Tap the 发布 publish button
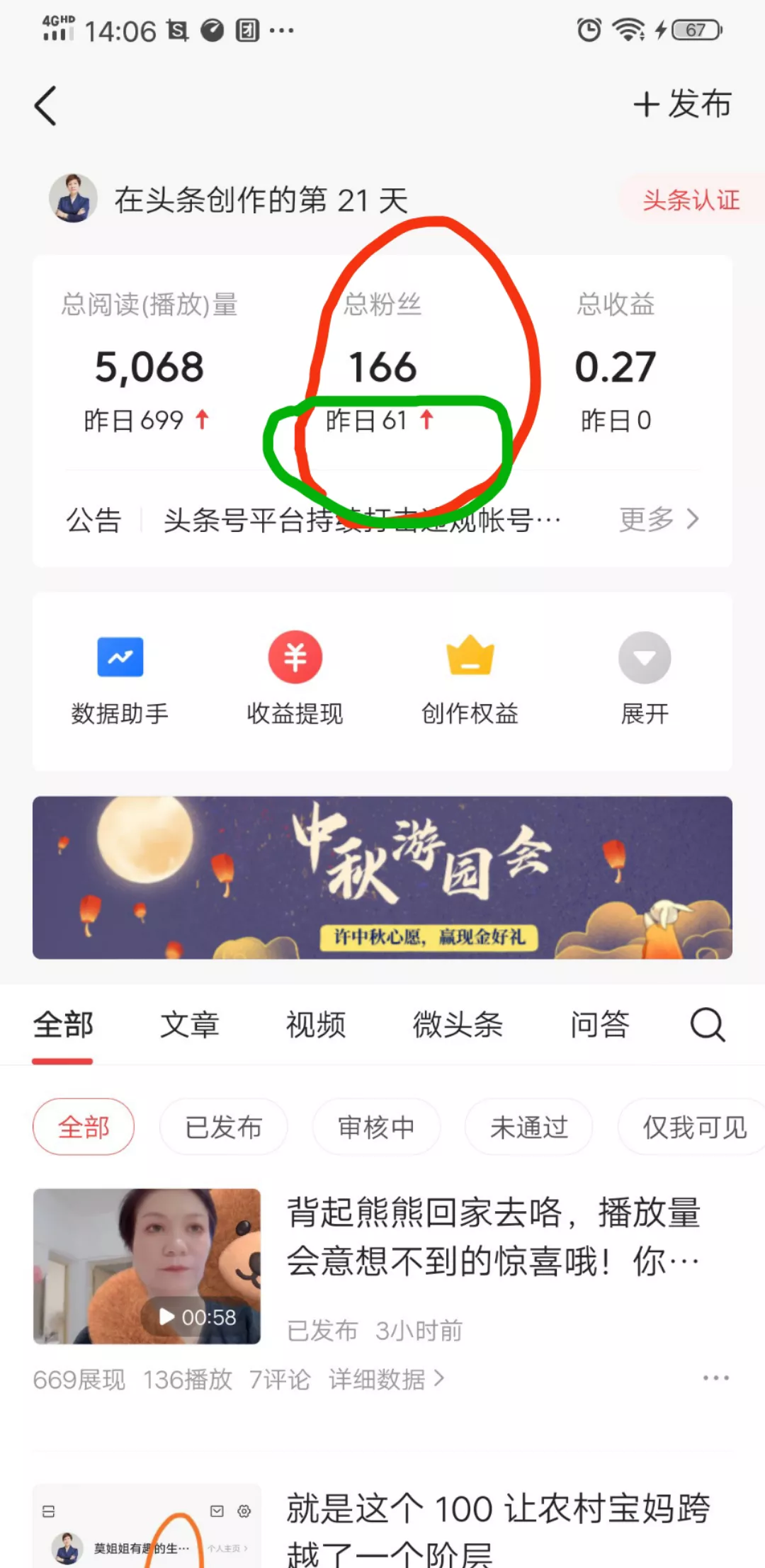 coord(682,104)
